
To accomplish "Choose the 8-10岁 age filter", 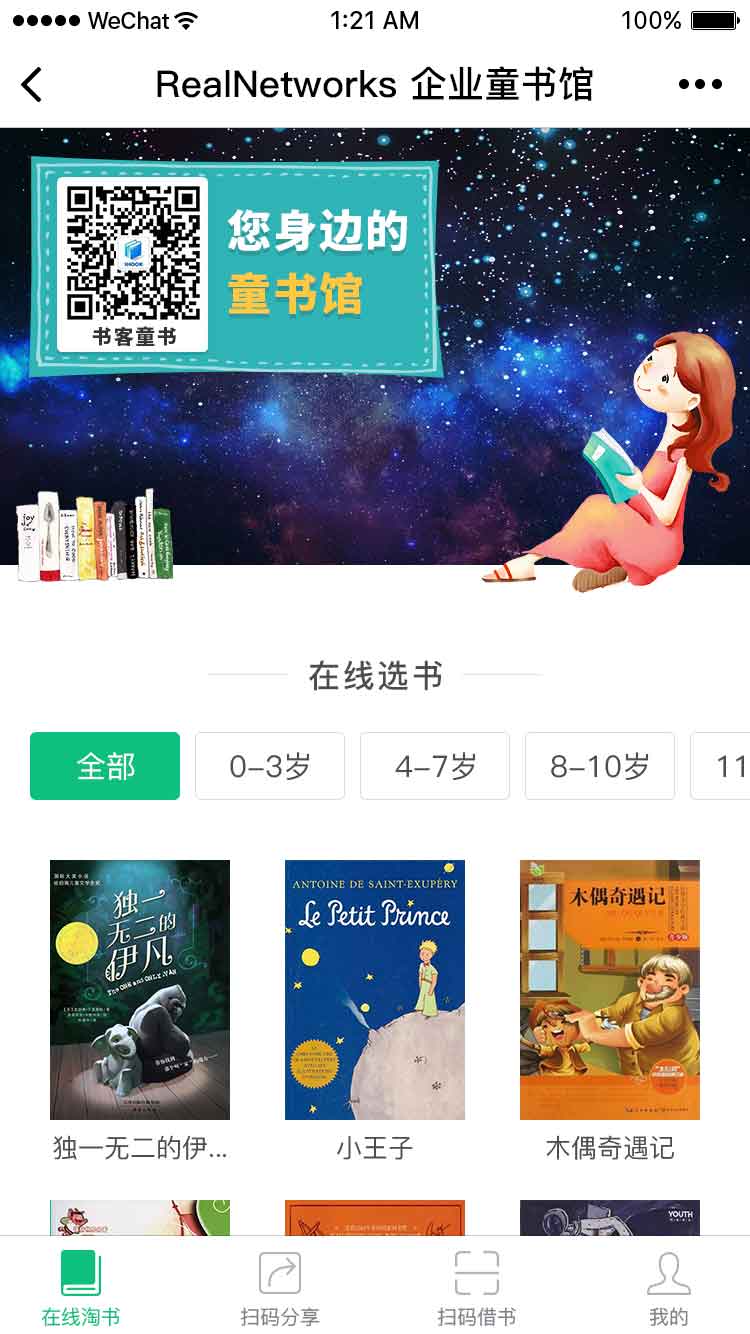I will 600,766.
